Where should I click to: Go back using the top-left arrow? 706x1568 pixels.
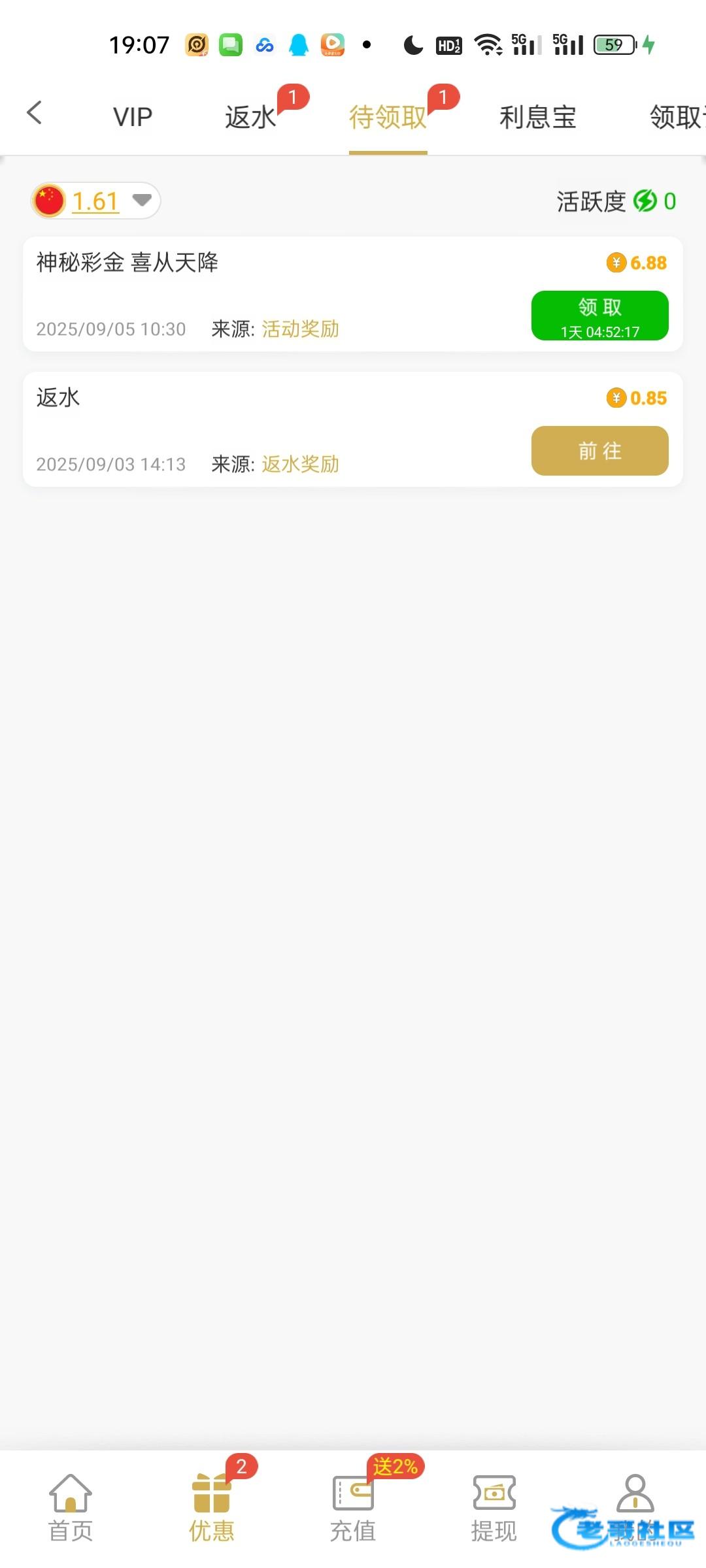[35, 114]
